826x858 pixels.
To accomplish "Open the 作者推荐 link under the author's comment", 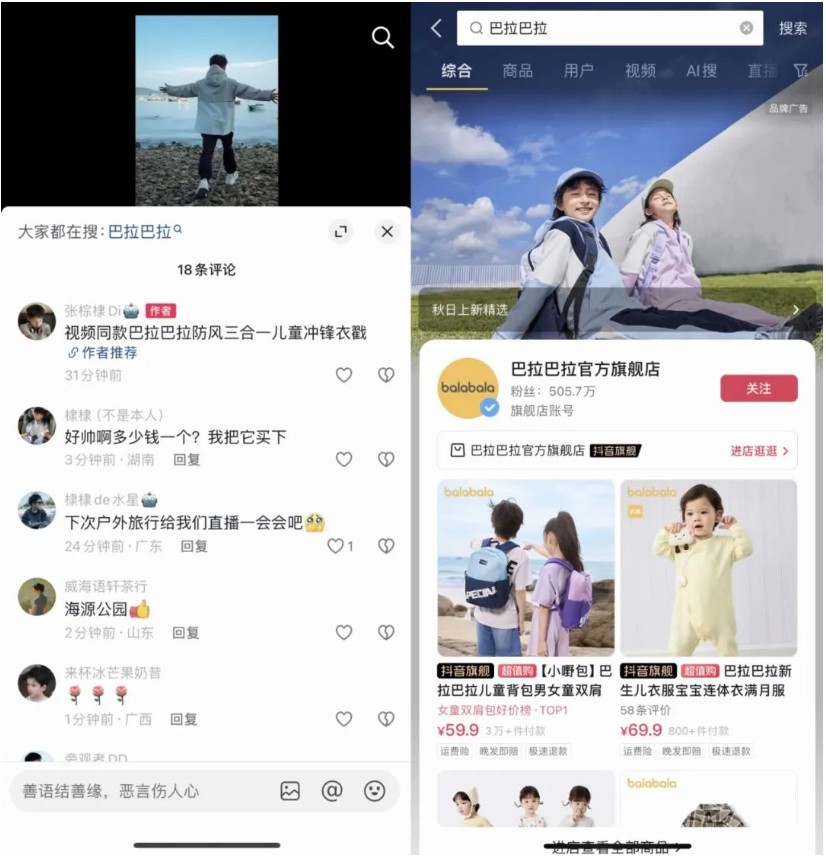I will (x=104, y=353).
